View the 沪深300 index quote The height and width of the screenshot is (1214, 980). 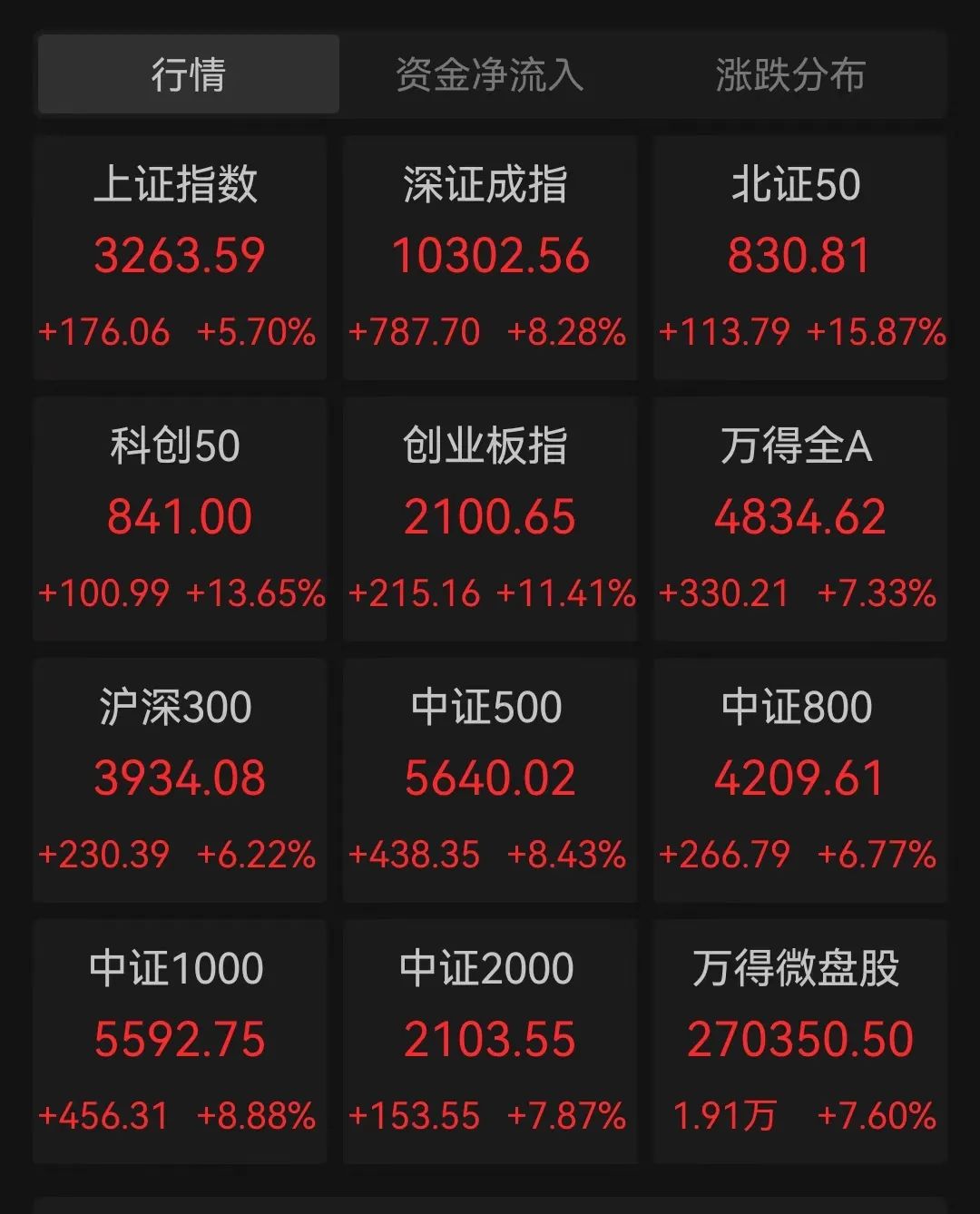coord(179,778)
